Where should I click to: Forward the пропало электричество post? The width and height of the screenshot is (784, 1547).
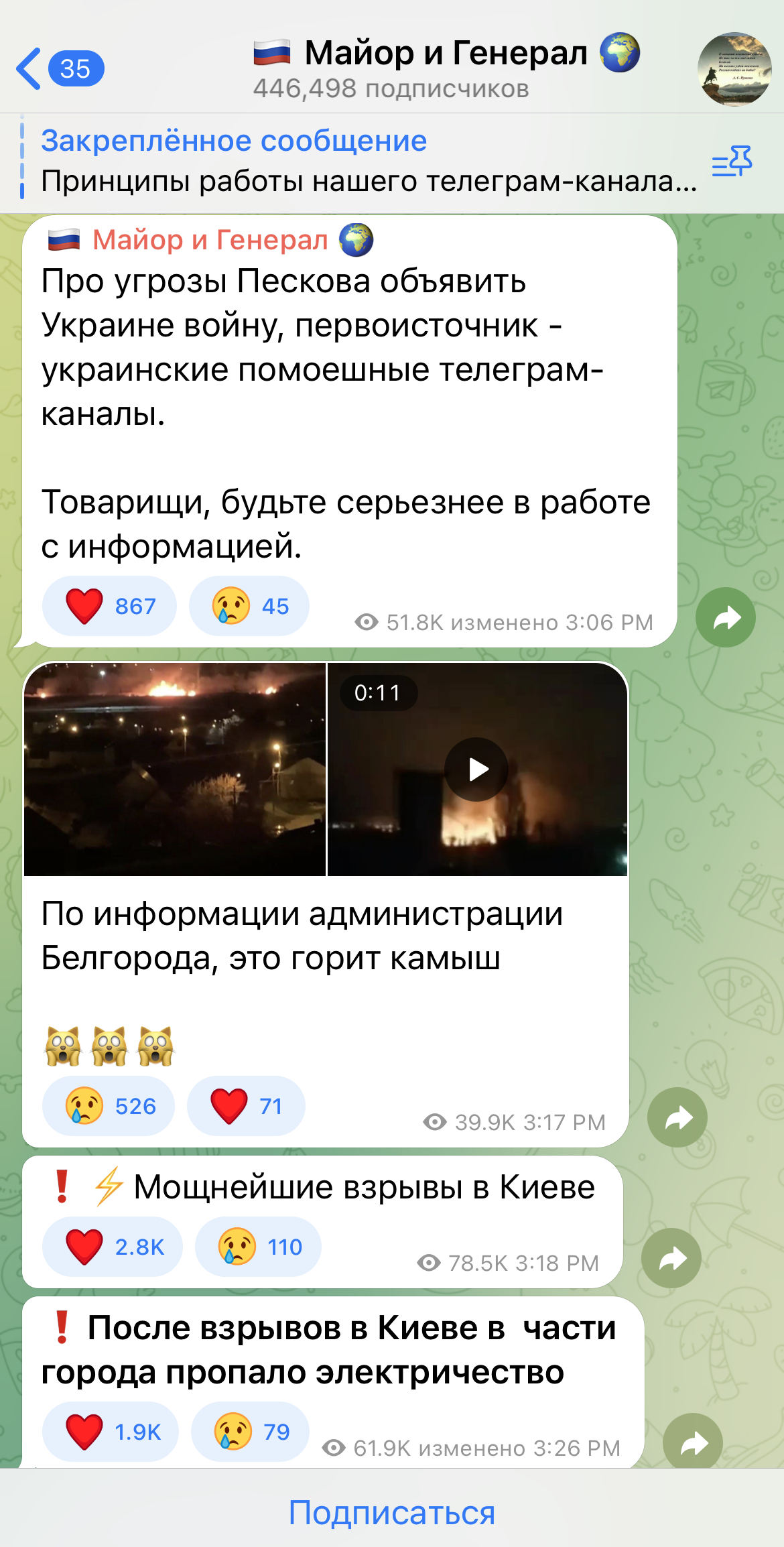[692, 1441]
